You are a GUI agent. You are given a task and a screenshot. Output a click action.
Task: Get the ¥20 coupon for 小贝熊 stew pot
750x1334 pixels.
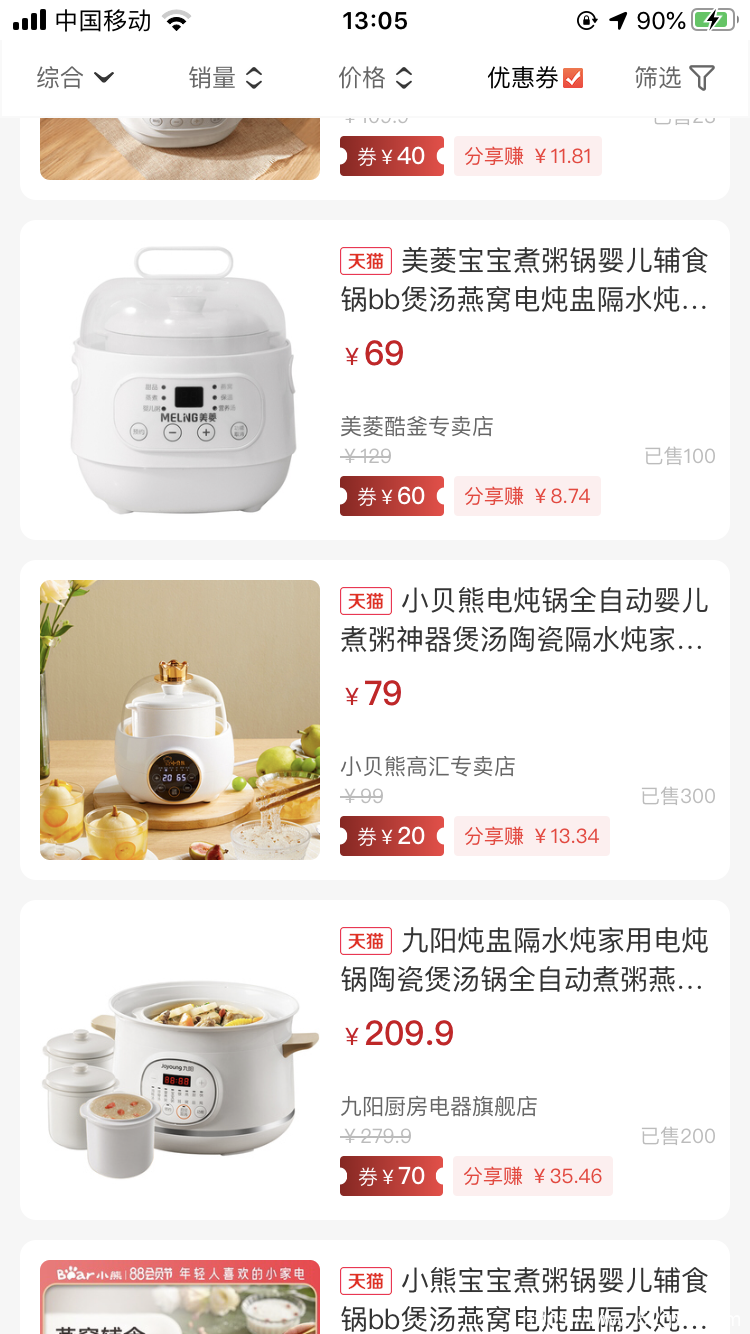392,836
